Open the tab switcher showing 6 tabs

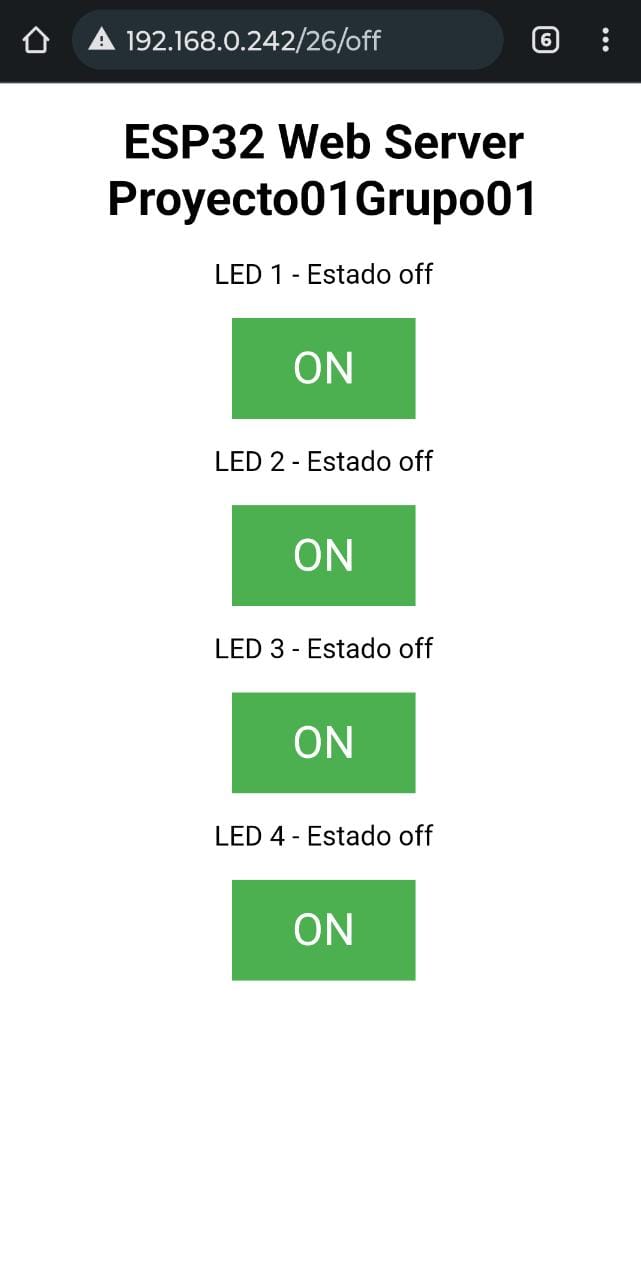point(545,40)
